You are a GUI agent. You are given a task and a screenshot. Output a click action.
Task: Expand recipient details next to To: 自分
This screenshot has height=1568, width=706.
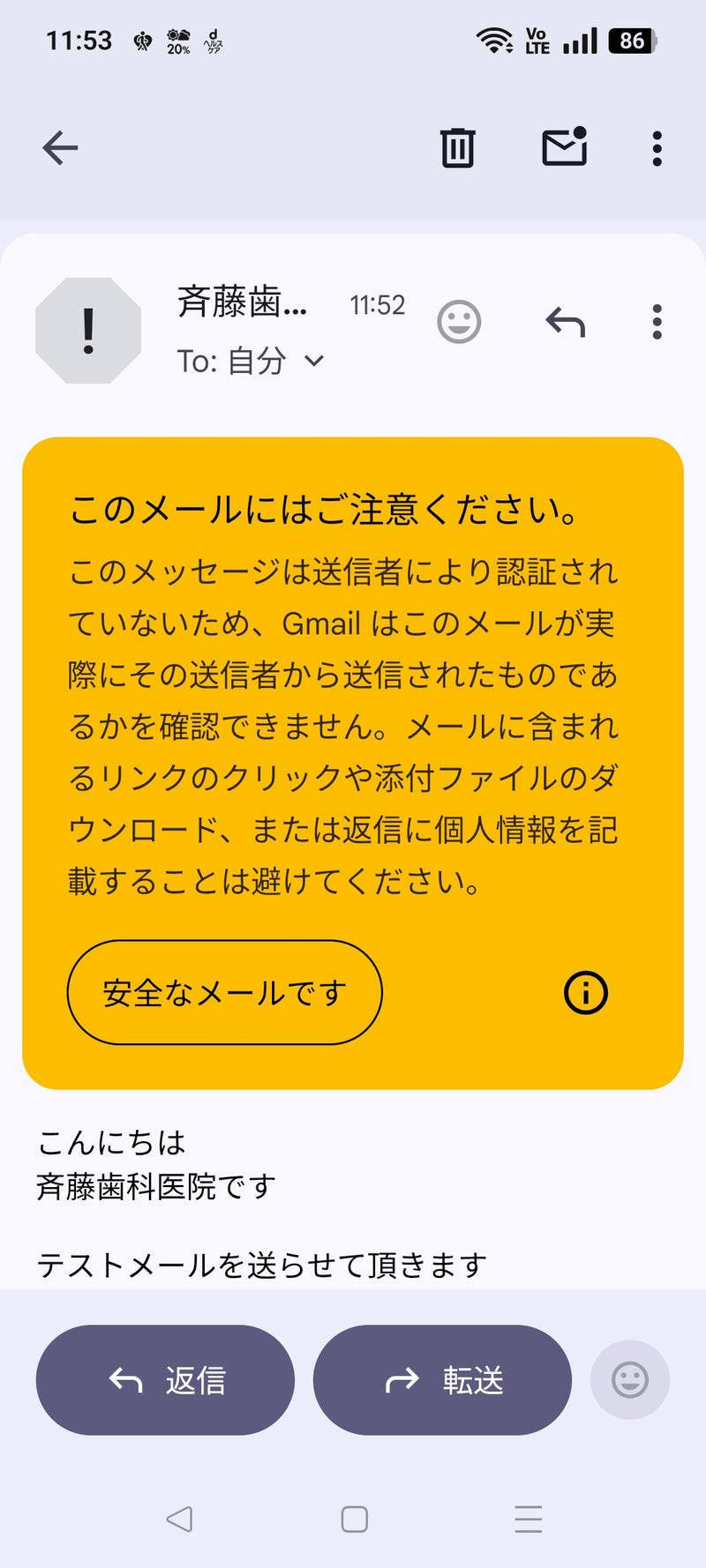[314, 361]
